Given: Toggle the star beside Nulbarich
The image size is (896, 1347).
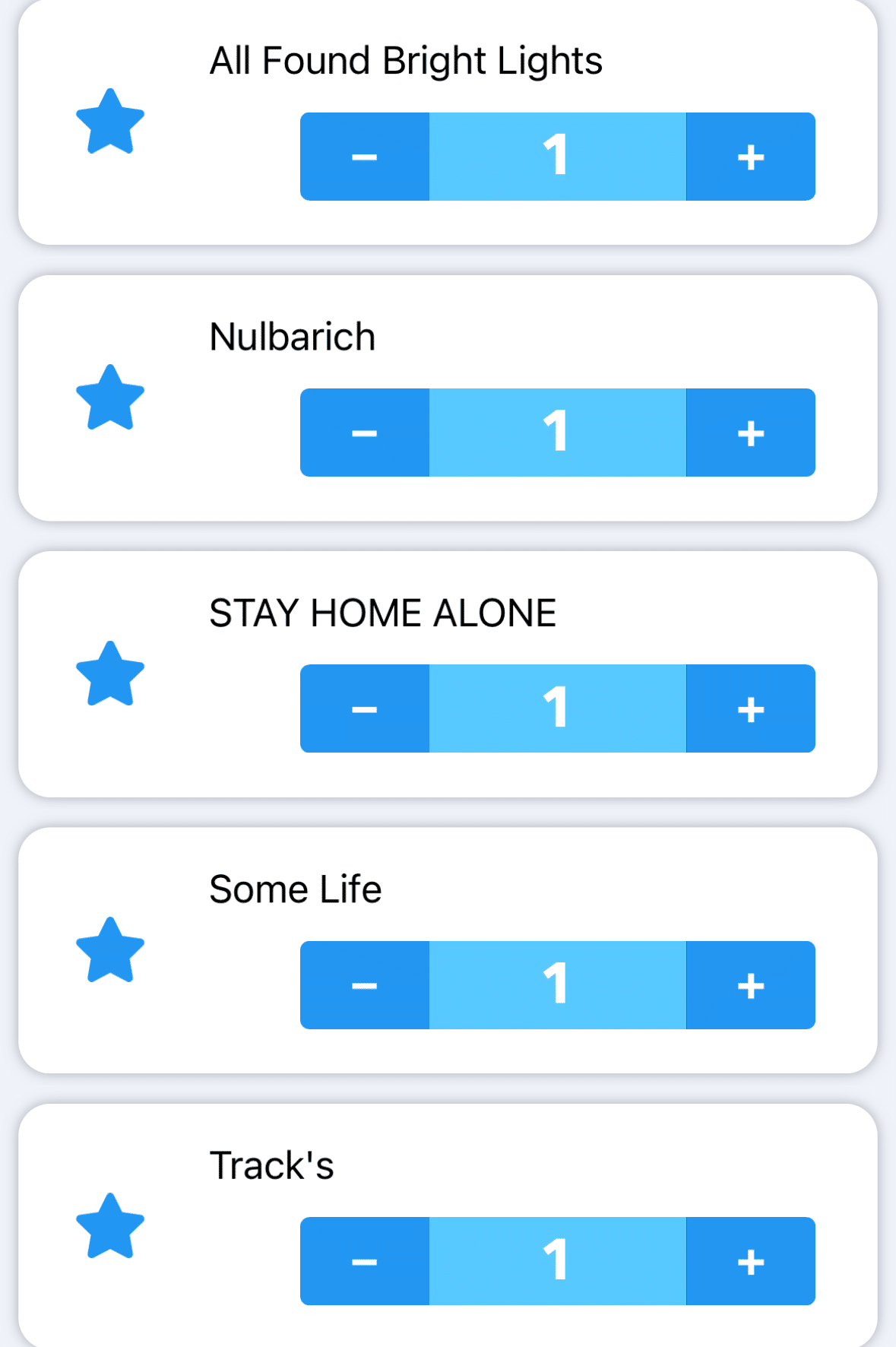Looking at the screenshot, I should pyautogui.click(x=110, y=398).
